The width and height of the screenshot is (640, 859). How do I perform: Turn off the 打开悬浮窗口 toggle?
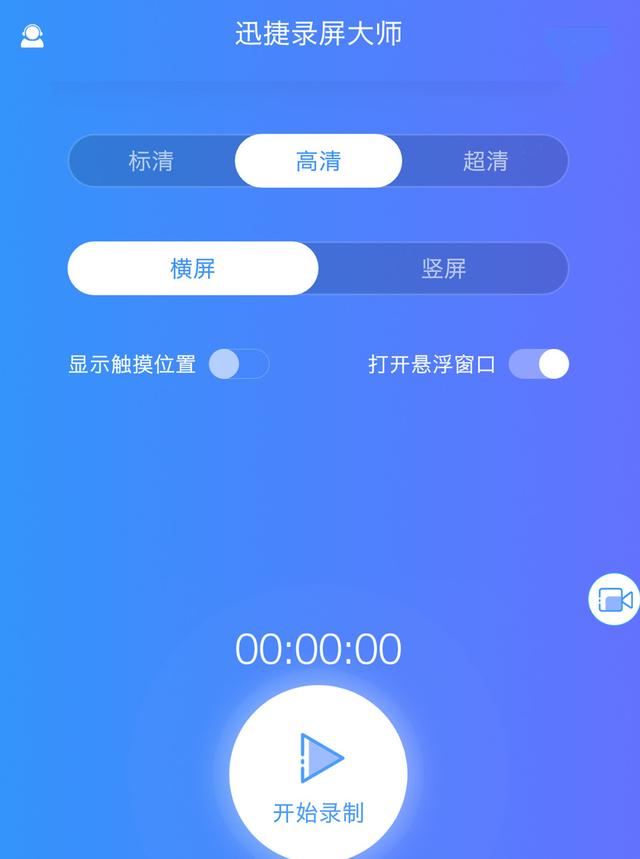point(538,364)
